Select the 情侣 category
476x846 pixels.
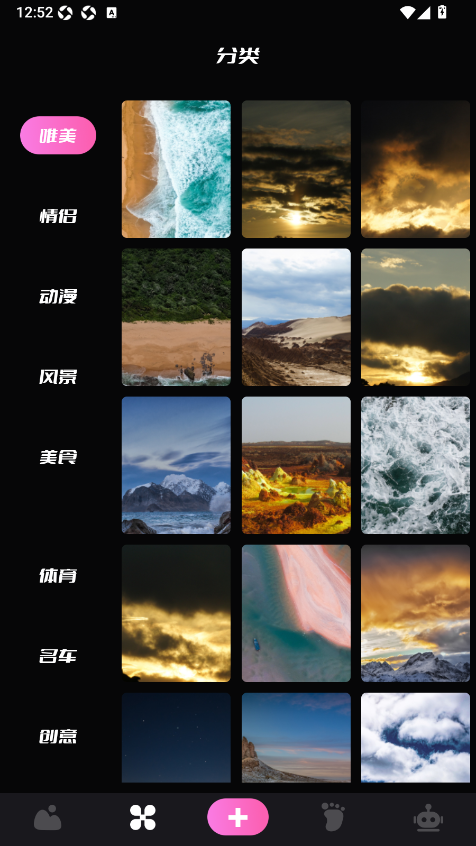pyautogui.click(x=58, y=216)
